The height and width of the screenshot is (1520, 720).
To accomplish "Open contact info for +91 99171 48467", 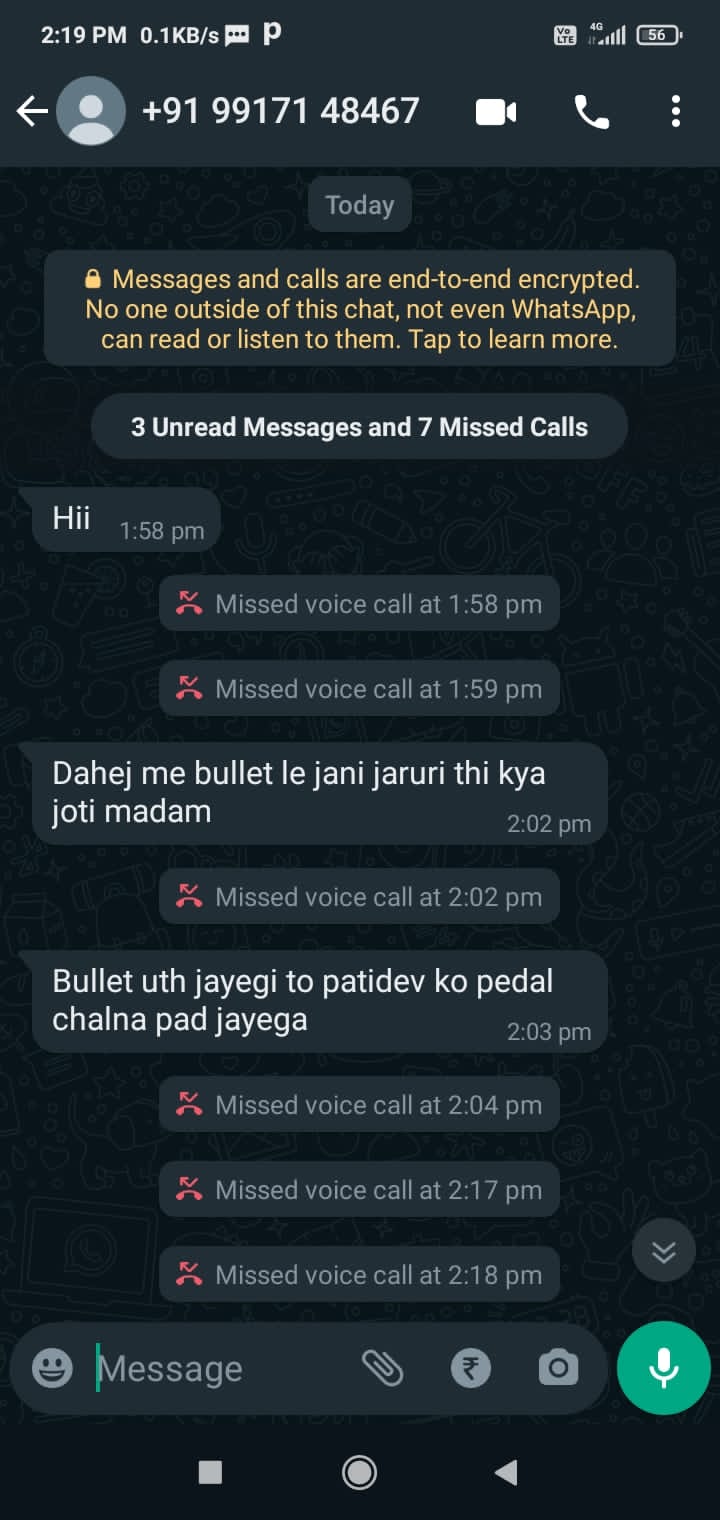I will (280, 111).
